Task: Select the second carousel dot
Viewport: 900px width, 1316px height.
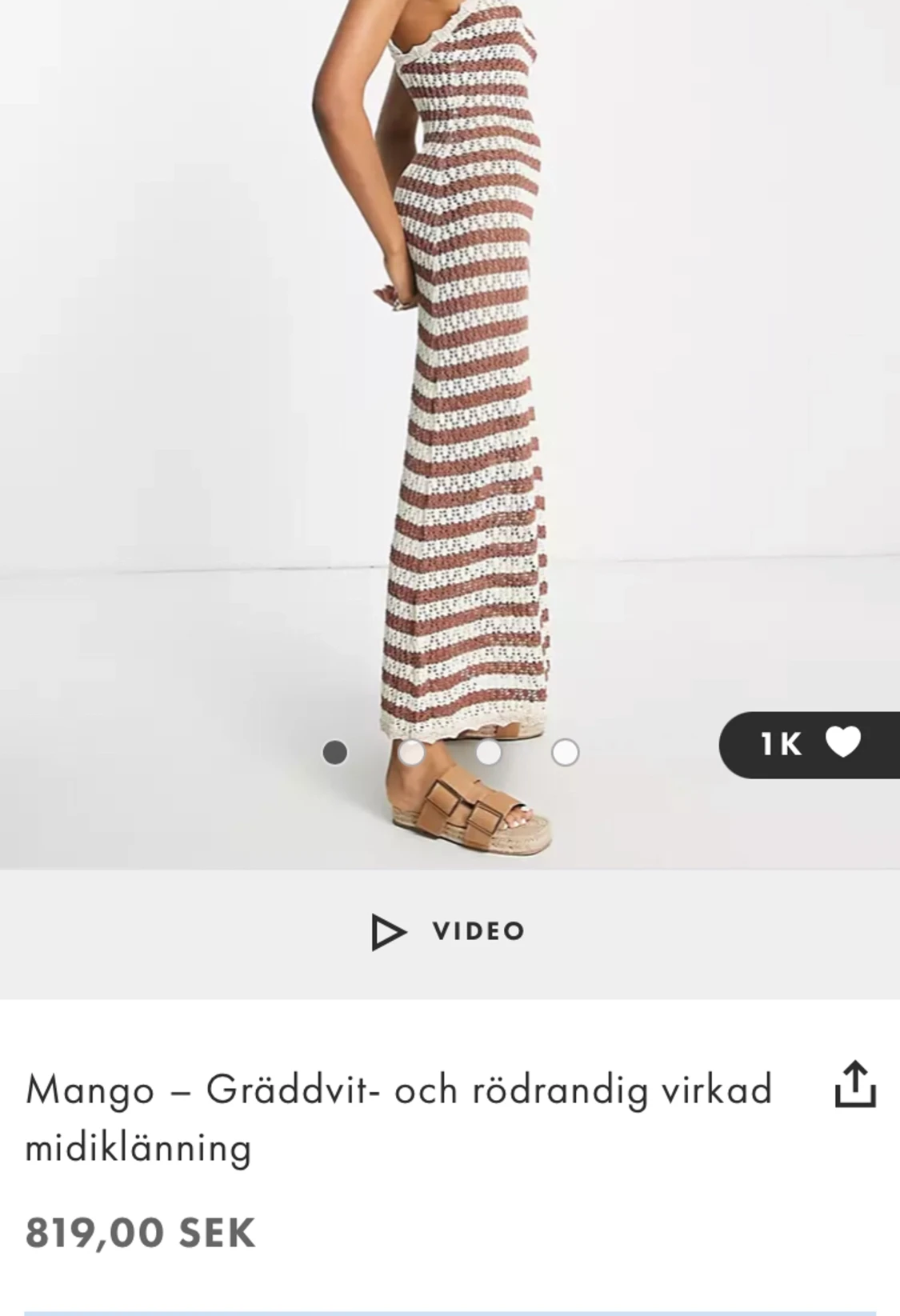Action: pyautogui.click(x=411, y=750)
